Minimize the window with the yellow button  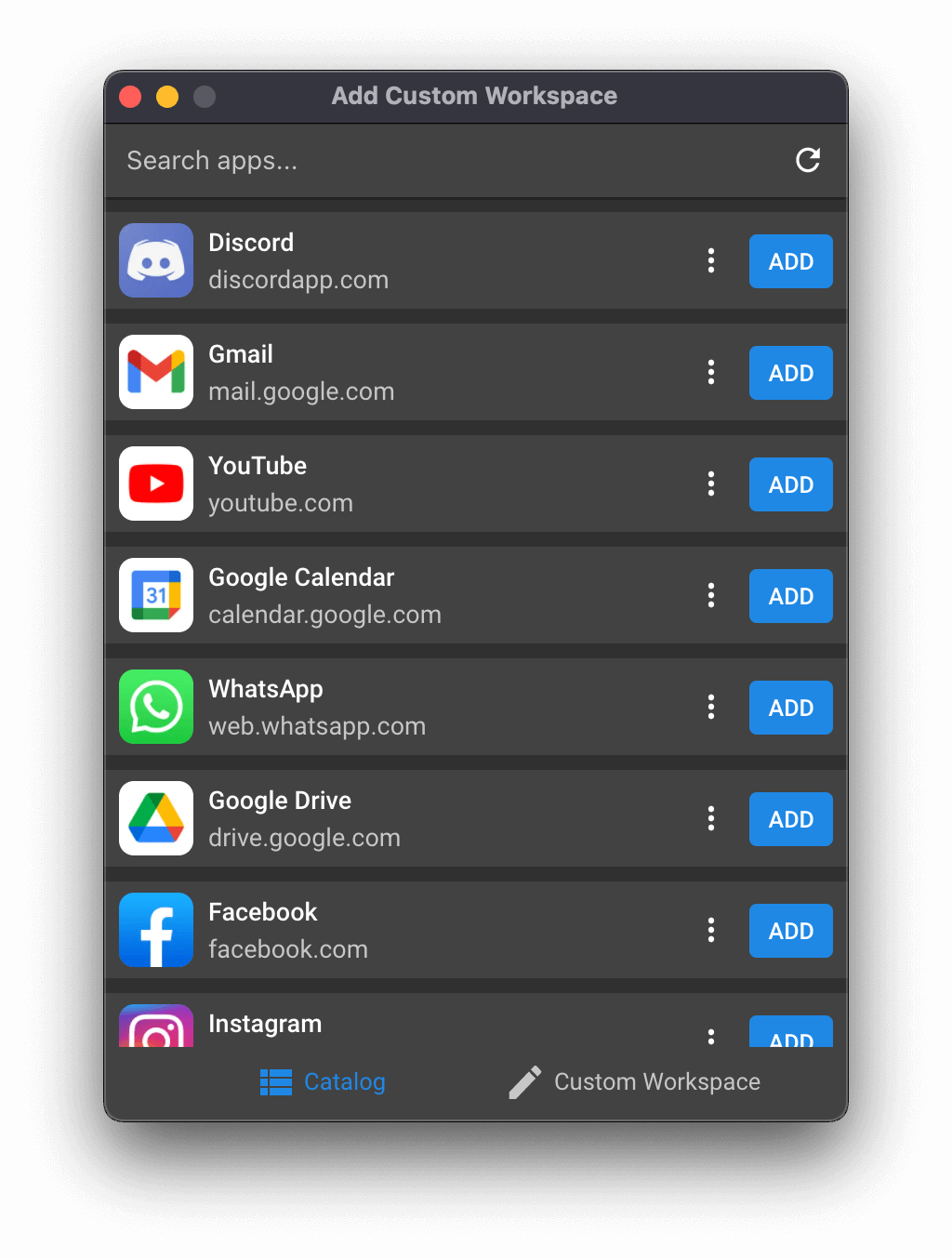[x=167, y=97]
